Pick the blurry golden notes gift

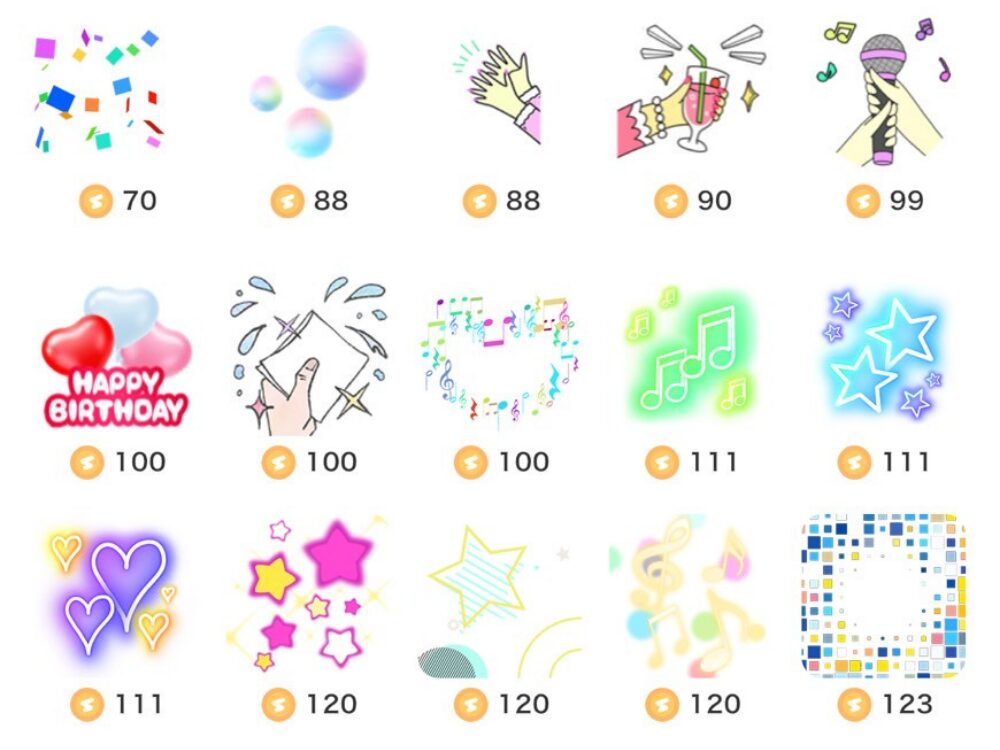(692, 597)
